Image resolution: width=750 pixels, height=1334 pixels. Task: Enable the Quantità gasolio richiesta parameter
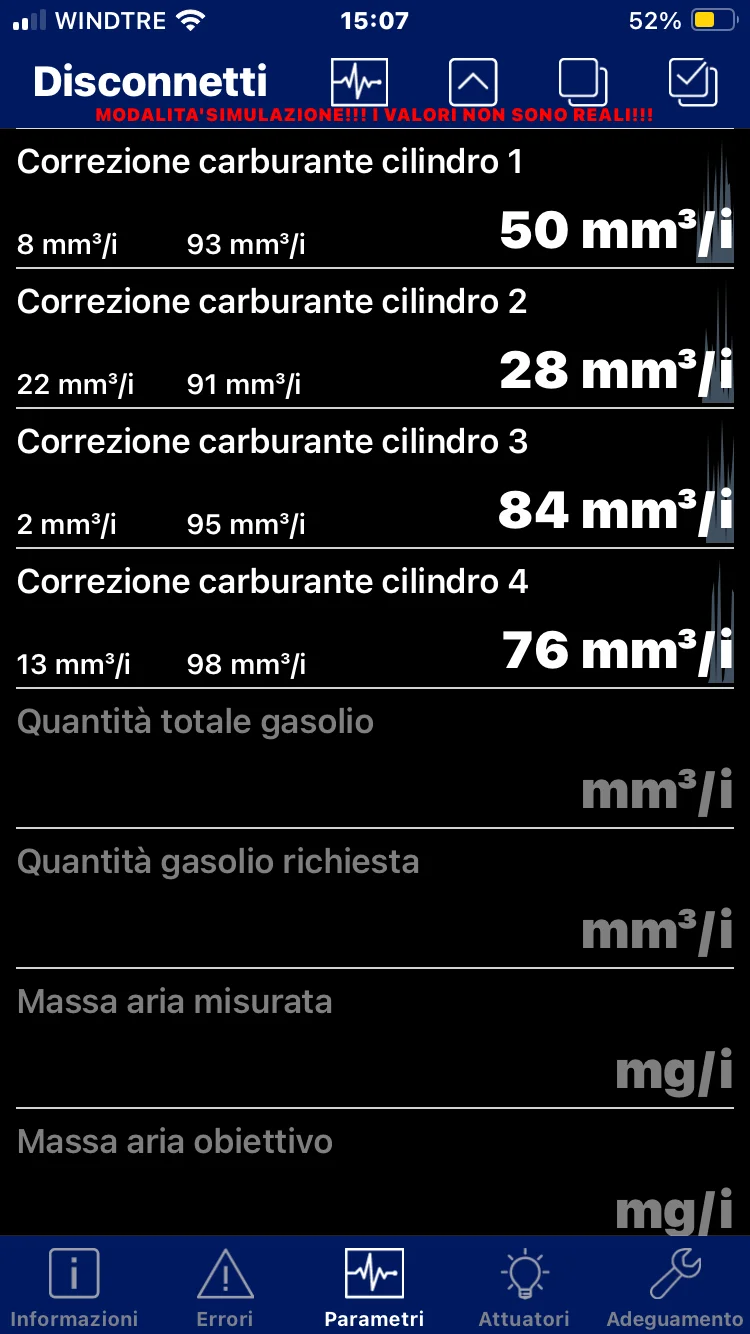[375, 899]
